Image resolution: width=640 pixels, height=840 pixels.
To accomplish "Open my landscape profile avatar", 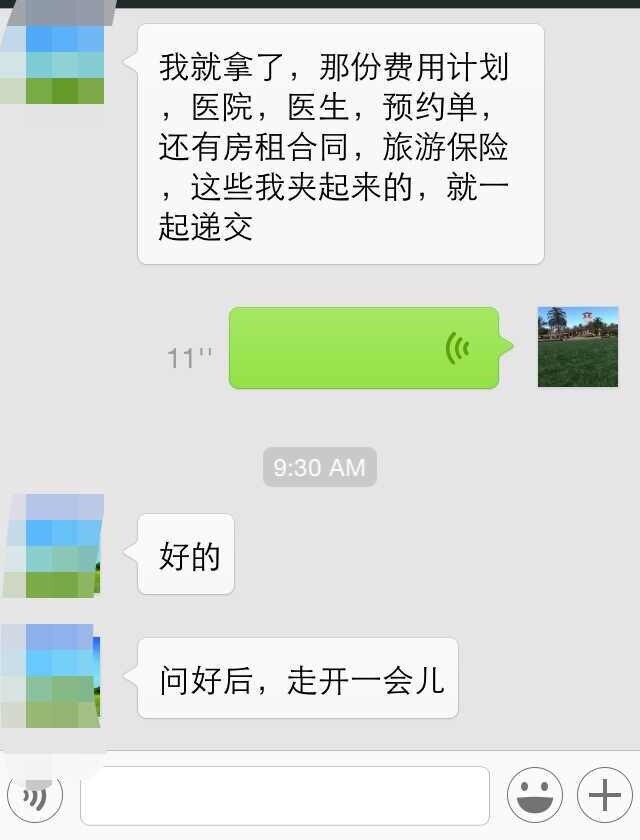I will pyautogui.click(x=578, y=347).
